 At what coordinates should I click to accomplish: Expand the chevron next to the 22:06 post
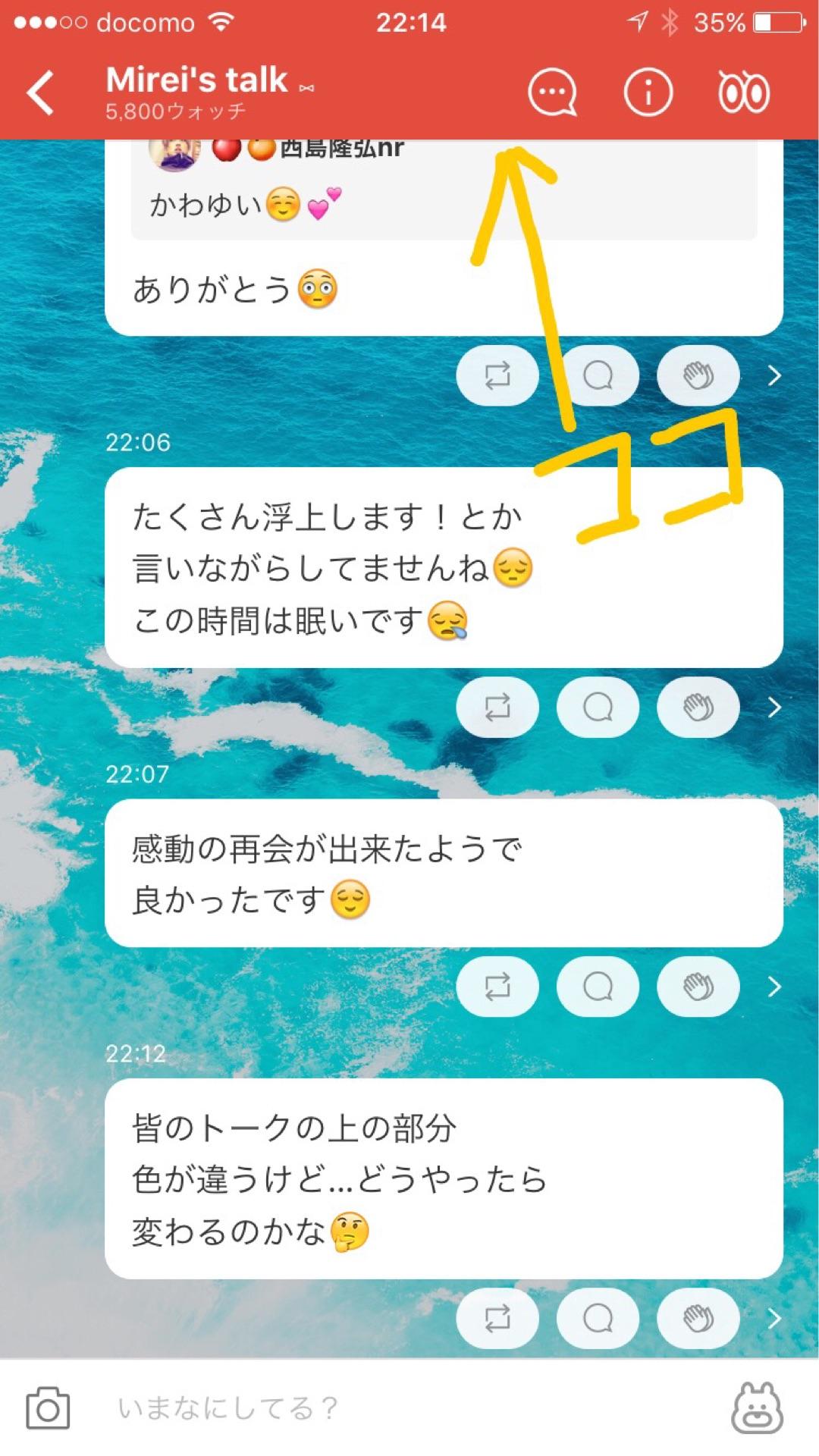[x=774, y=707]
